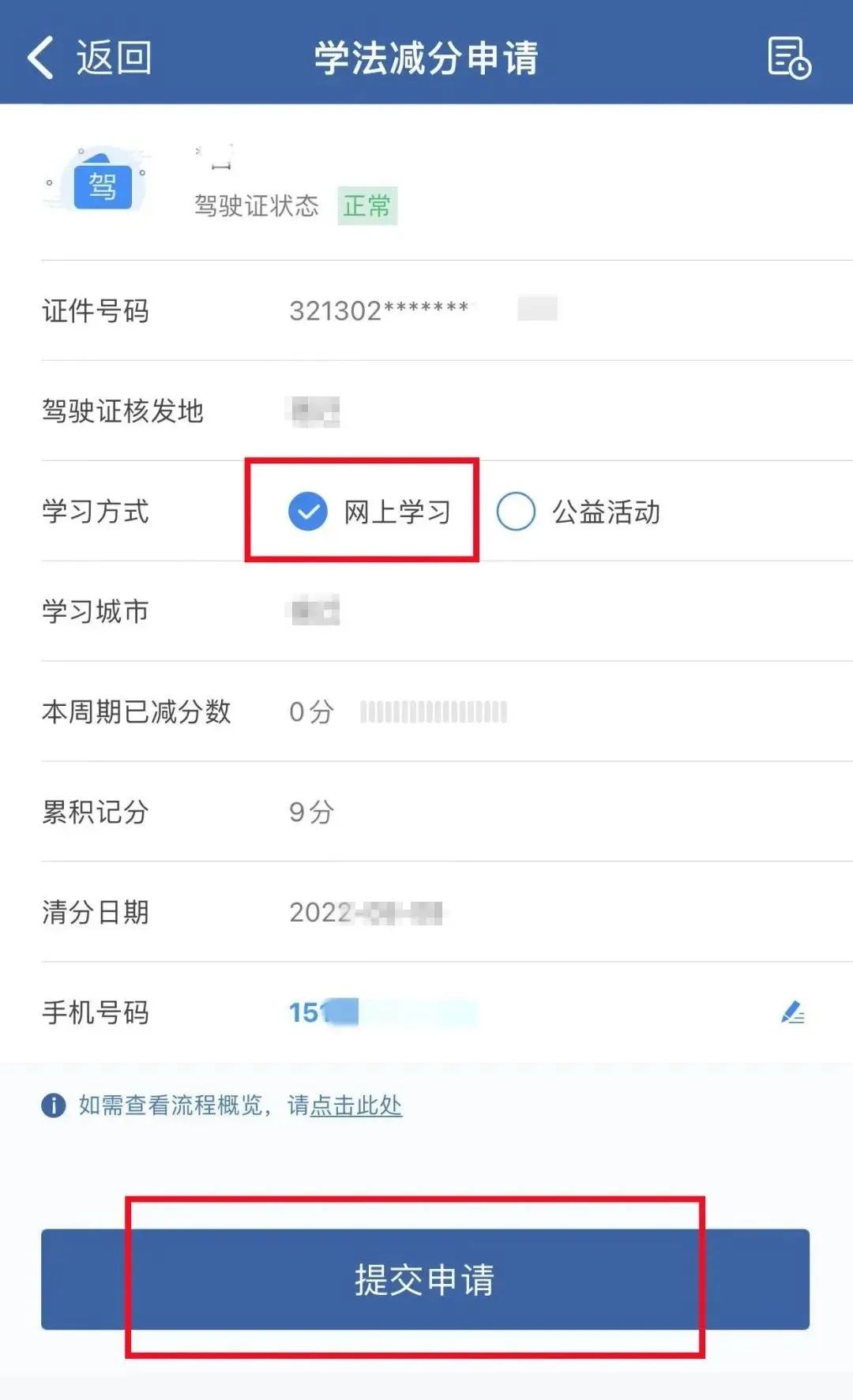Screen dimensions: 853x1400
Task: Open the application history icon
Action: (788, 58)
